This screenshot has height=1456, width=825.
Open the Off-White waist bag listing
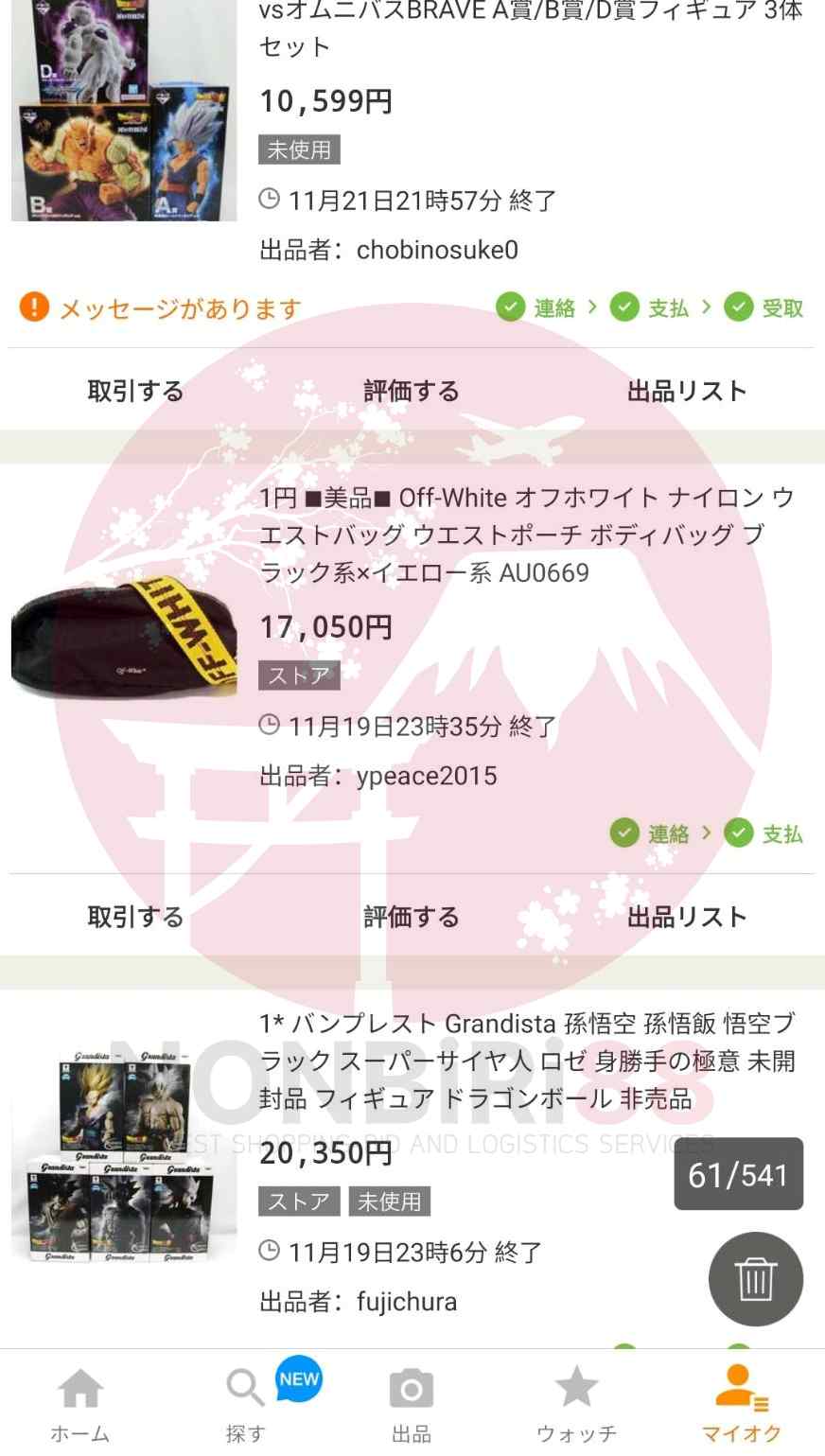click(x=526, y=535)
